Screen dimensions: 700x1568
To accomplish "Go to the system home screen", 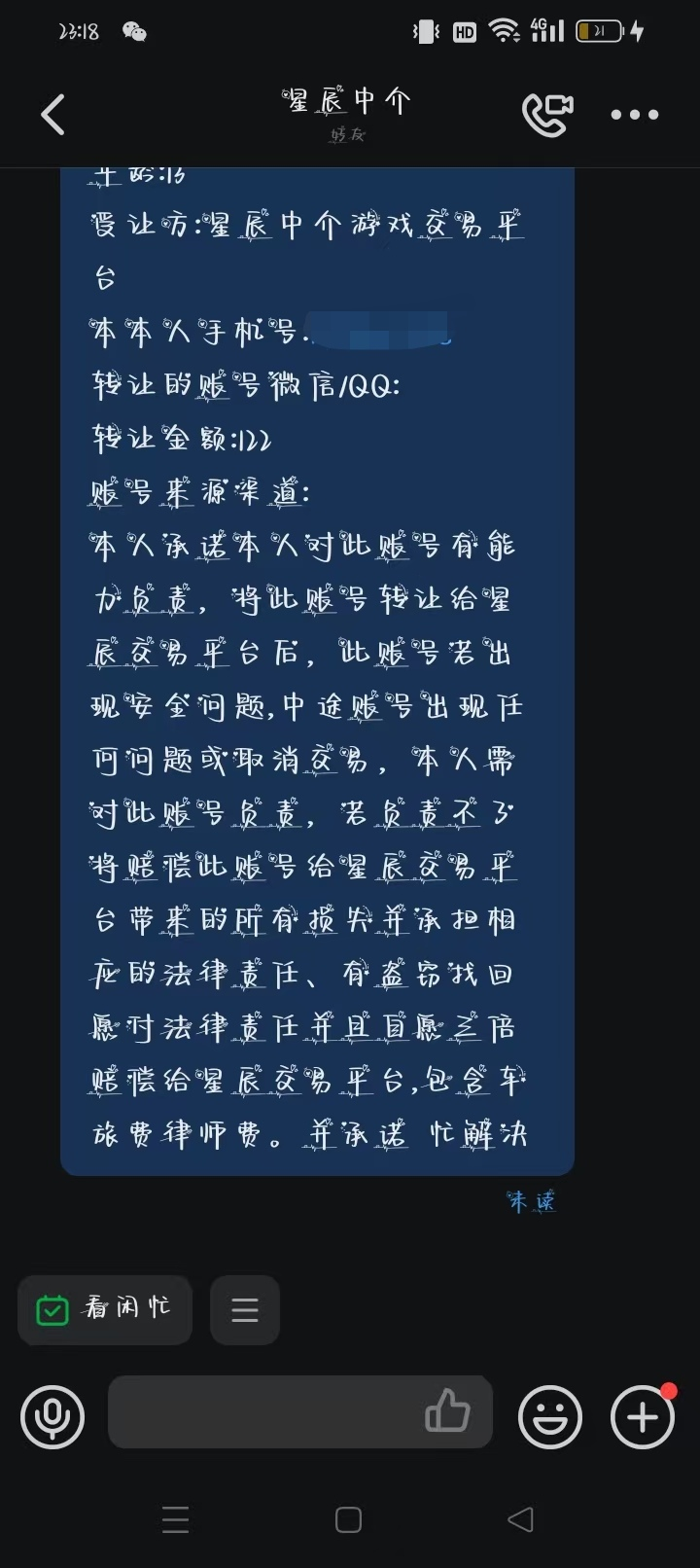I will [348, 1519].
